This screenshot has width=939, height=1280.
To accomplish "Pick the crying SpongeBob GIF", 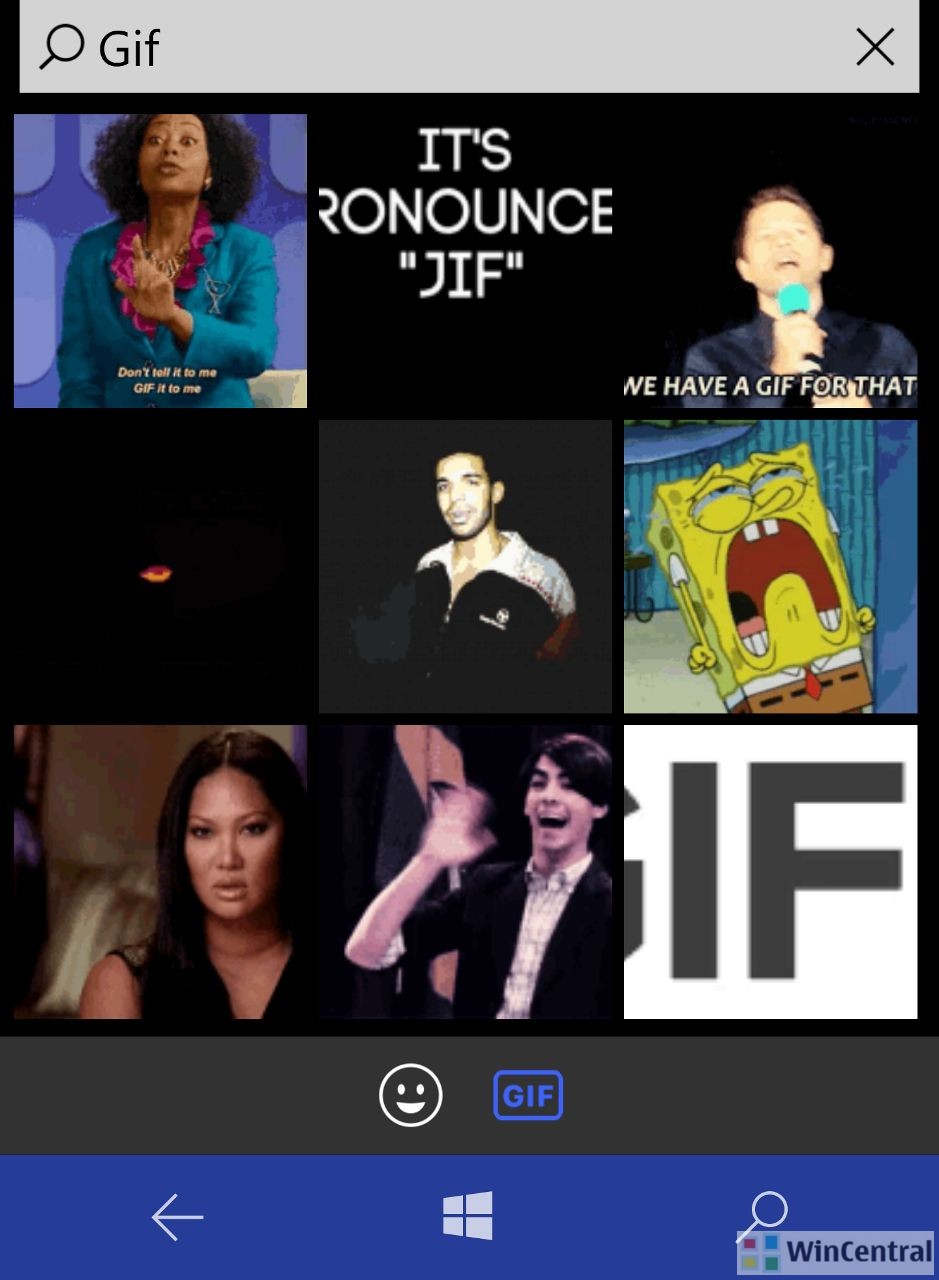I will (x=770, y=566).
